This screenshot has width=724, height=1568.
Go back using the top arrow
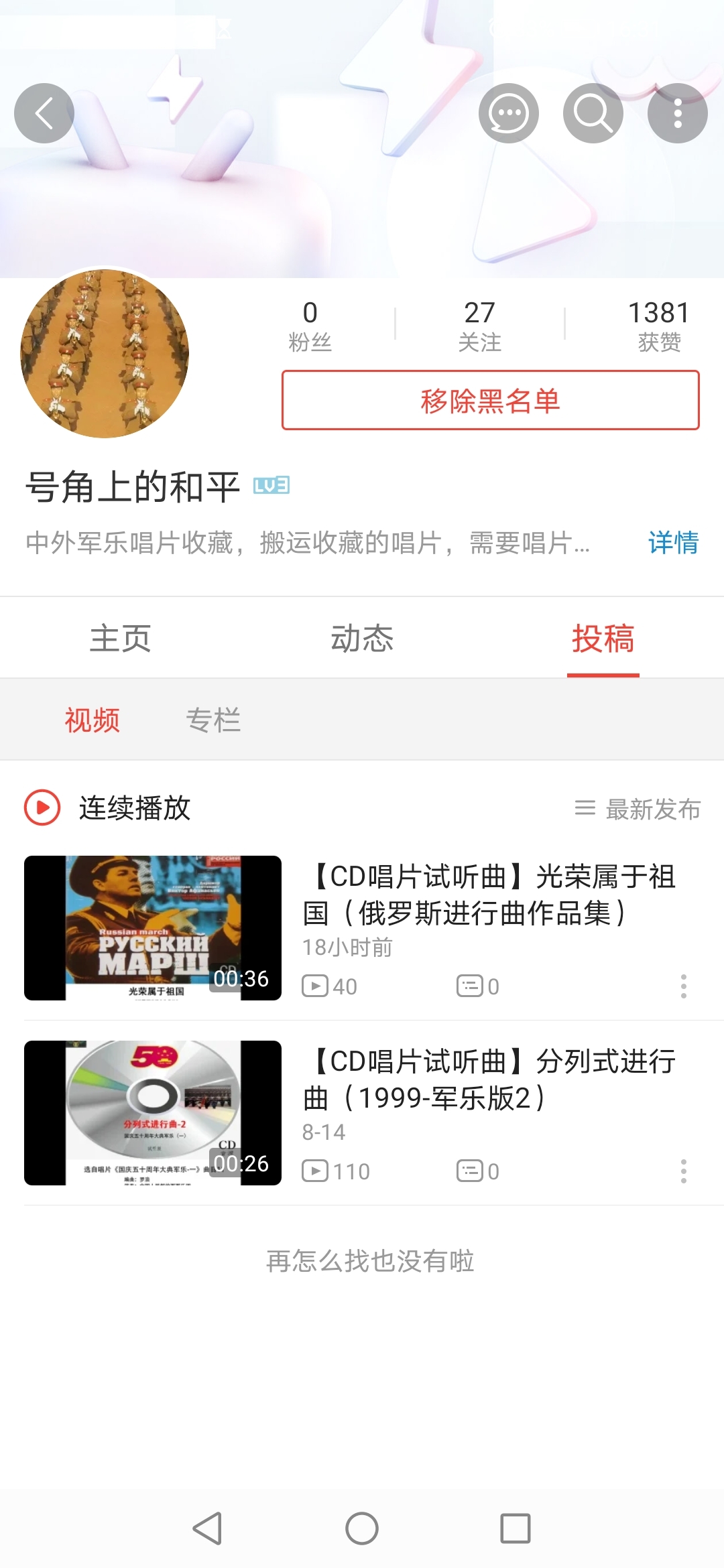(x=44, y=113)
